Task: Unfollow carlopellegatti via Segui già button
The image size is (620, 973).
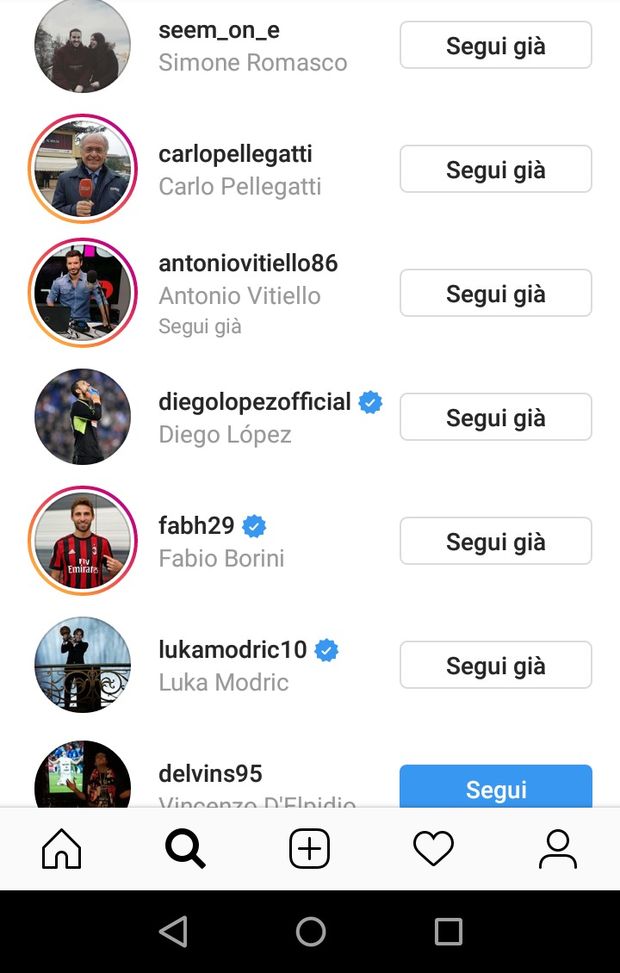Action: pos(495,169)
